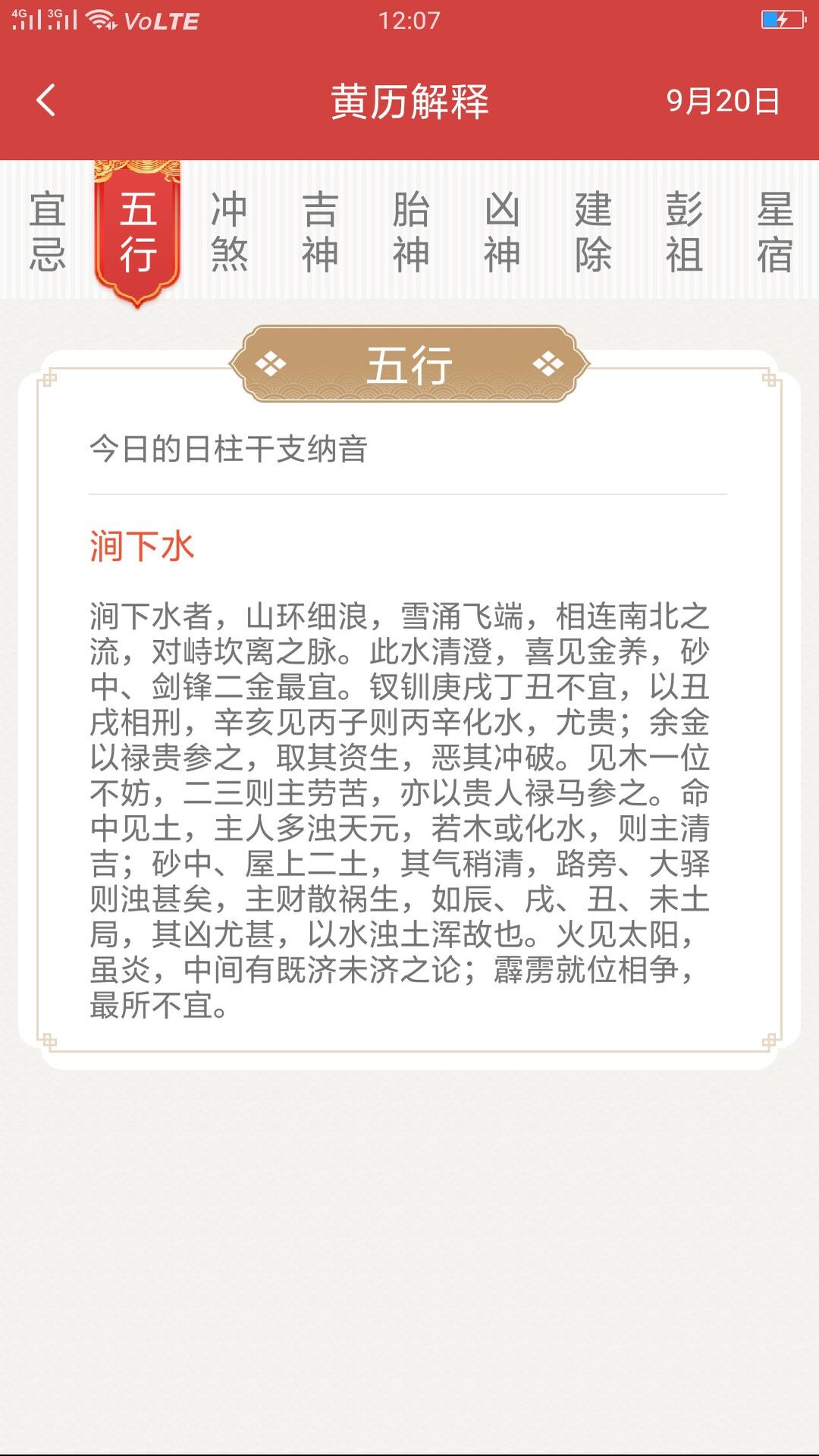Image resolution: width=819 pixels, height=1456 pixels.
Task: Open the 冲煞 tab
Action: [x=229, y=231]
